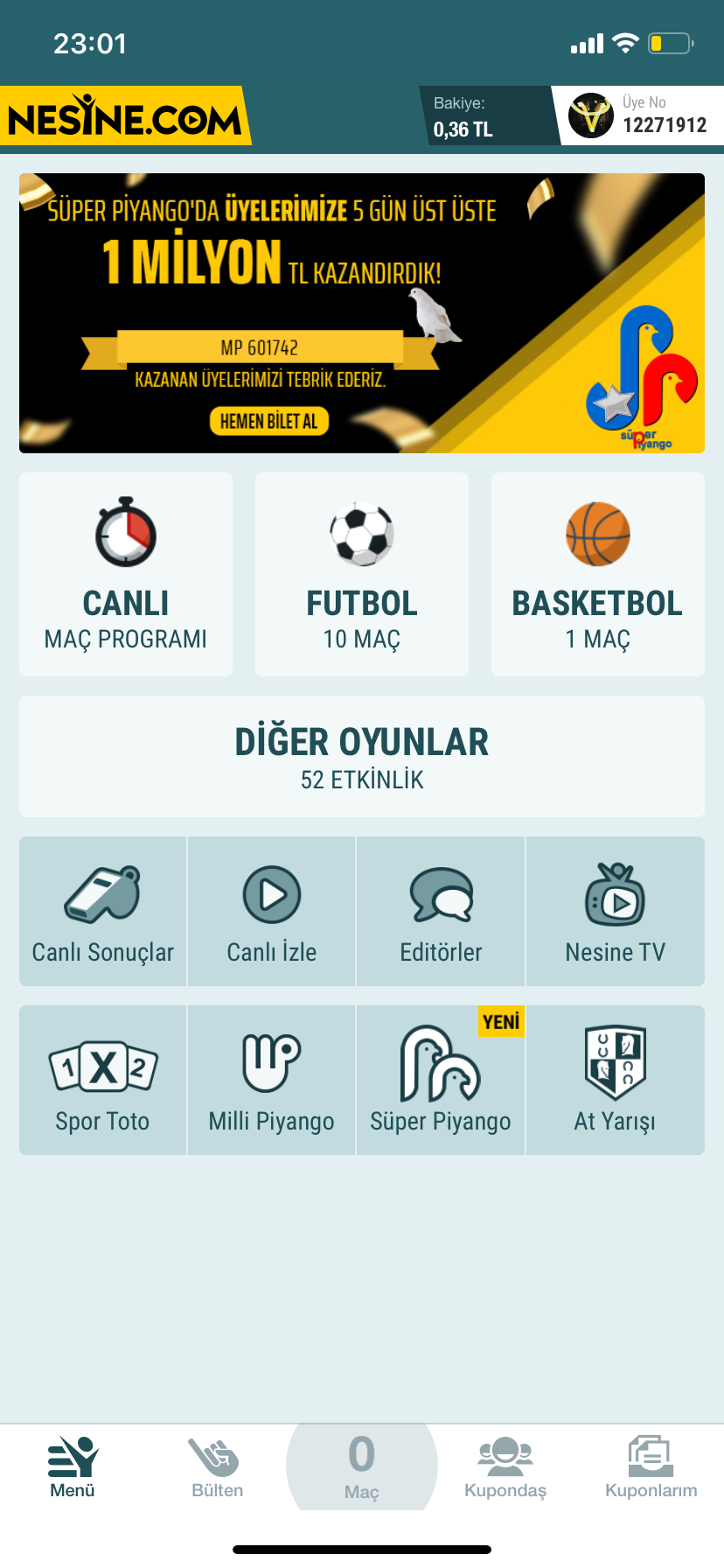Viewport: 724px width, 1568px height.
Task: Go to Milli Piyango
Action: 272,1081
